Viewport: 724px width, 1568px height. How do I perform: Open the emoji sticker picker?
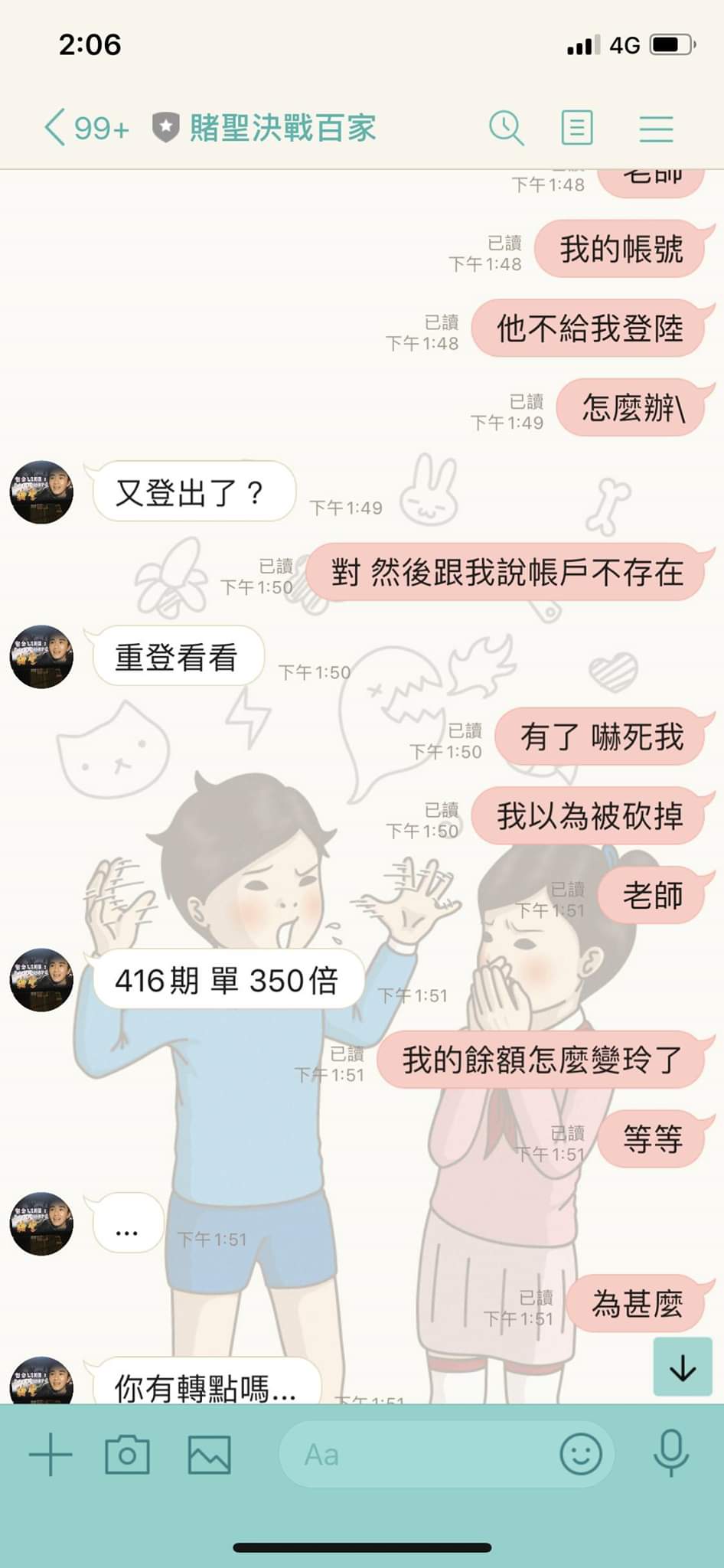tap(581, 1454)
